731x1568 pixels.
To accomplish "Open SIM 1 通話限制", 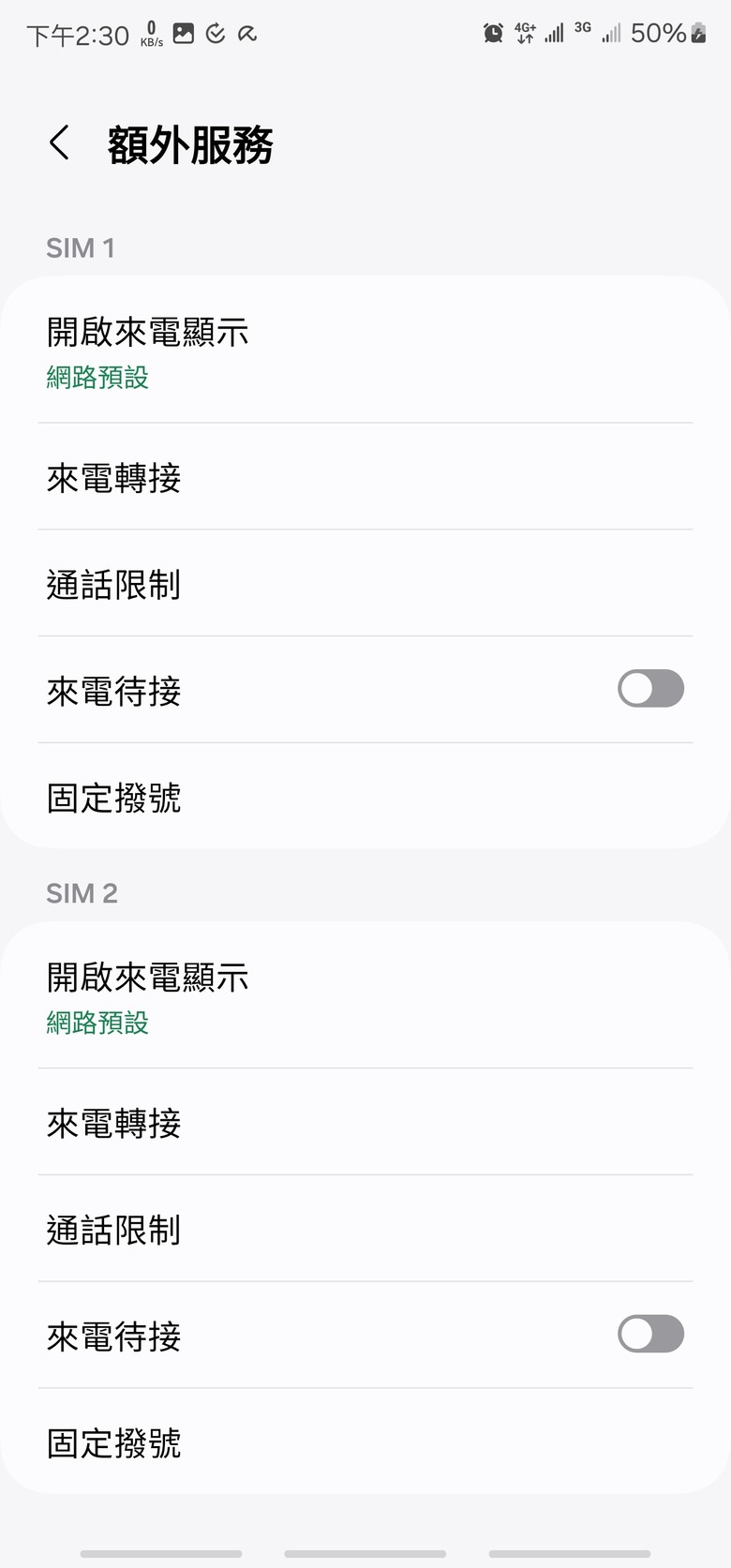I will point(365,584).
